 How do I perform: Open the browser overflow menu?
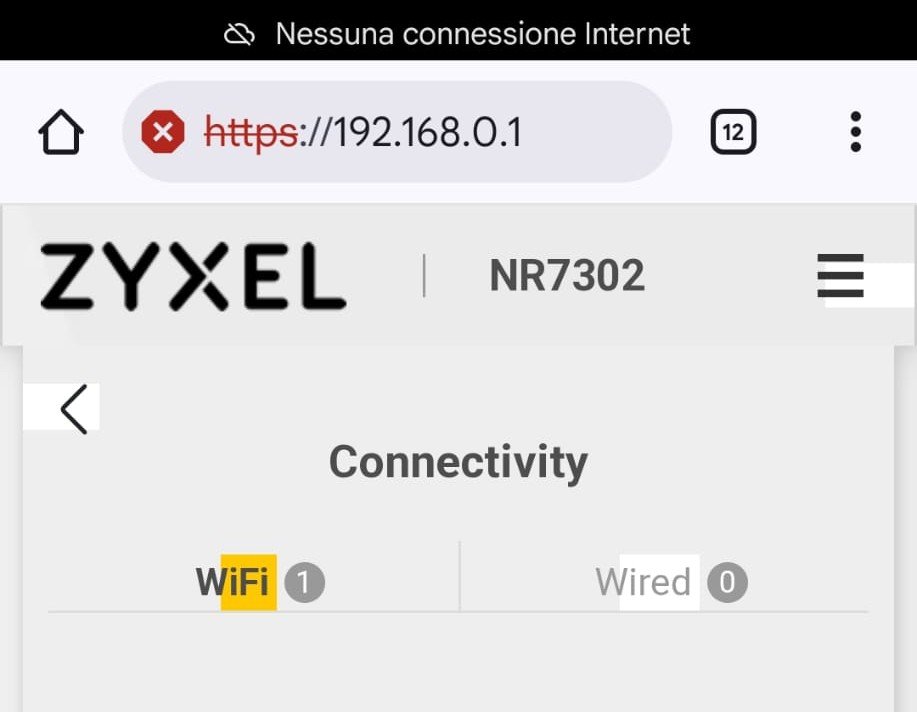[855, 132]
